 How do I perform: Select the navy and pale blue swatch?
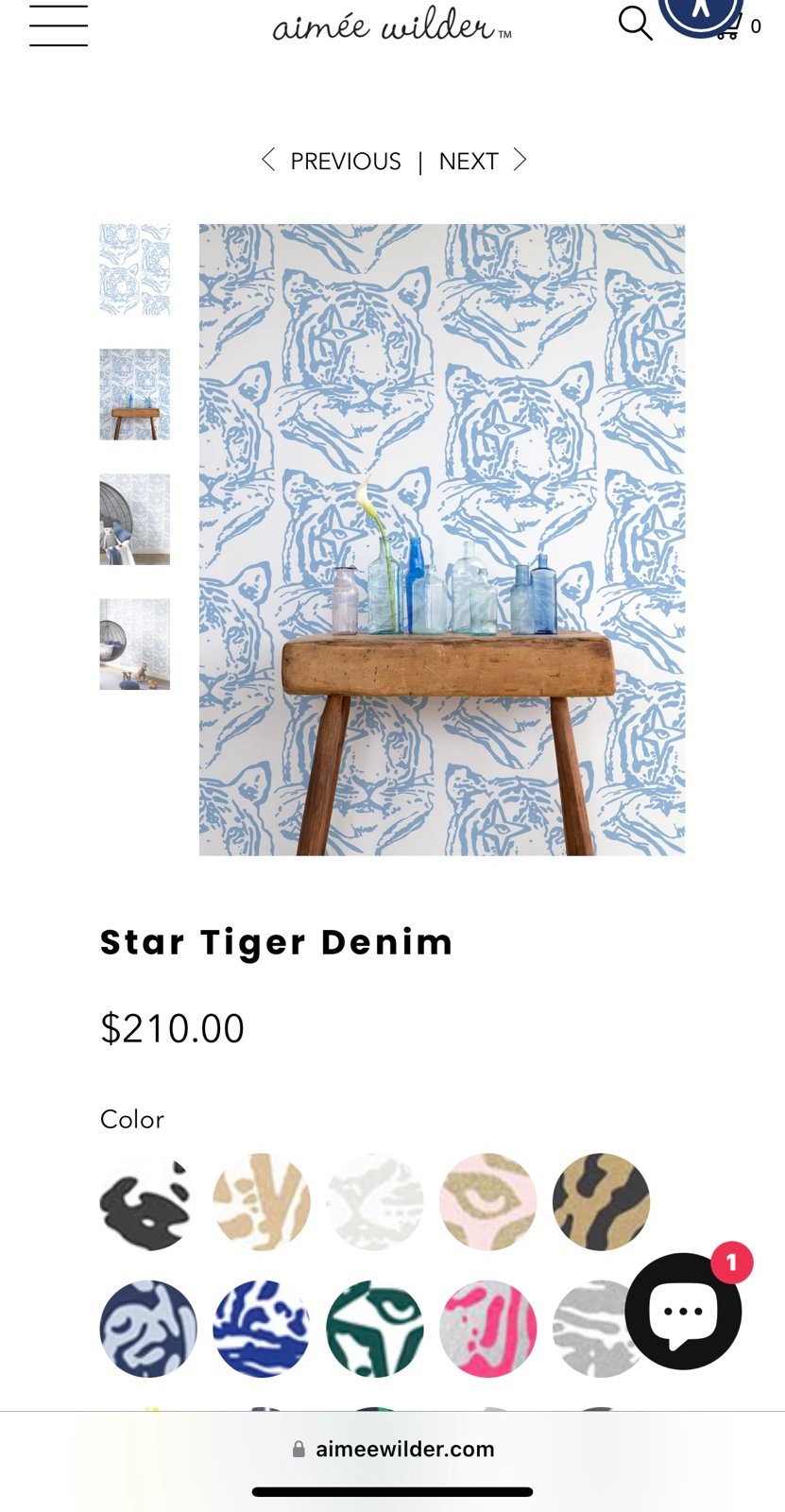click(x=148, y=1329)
